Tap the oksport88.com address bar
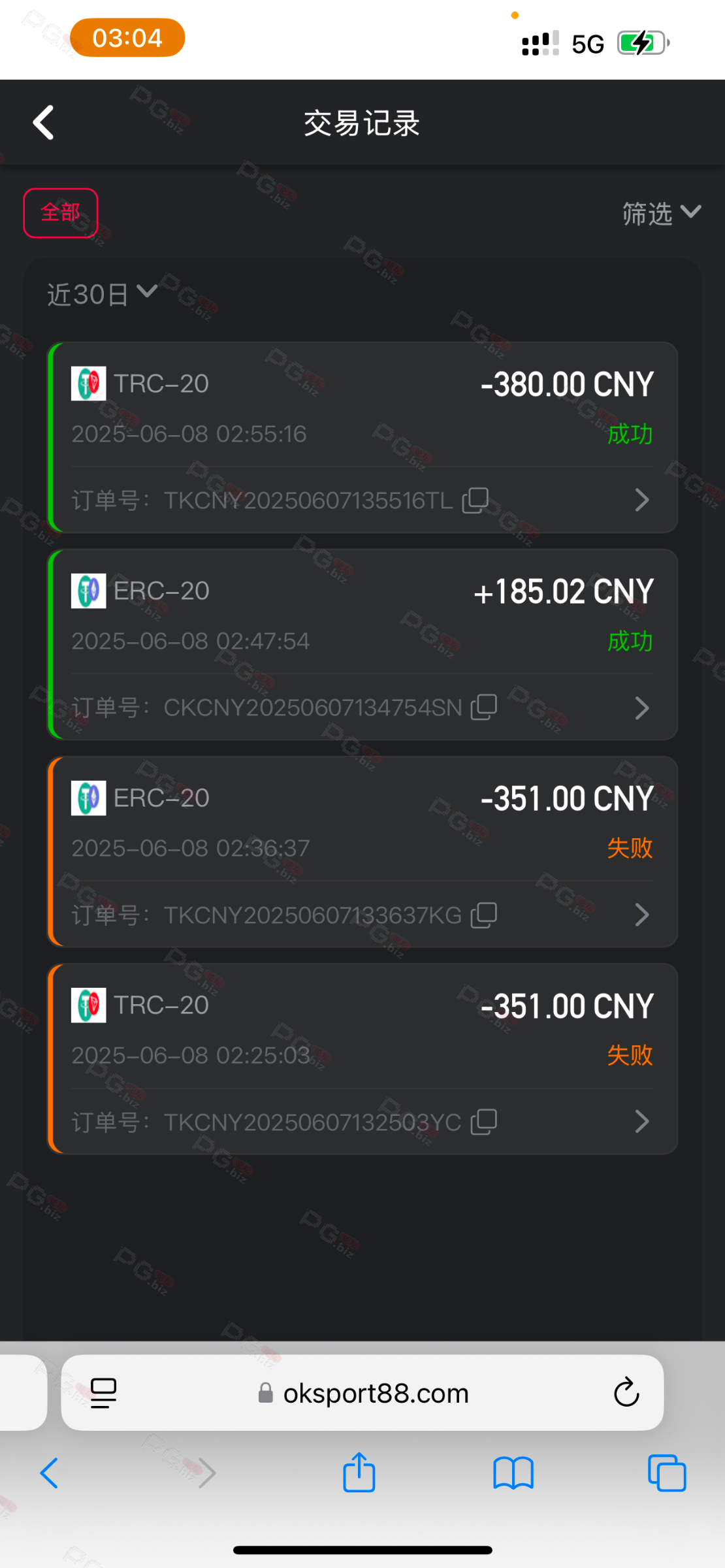The image size is (725, 1568). click(x=363, y=1393)
